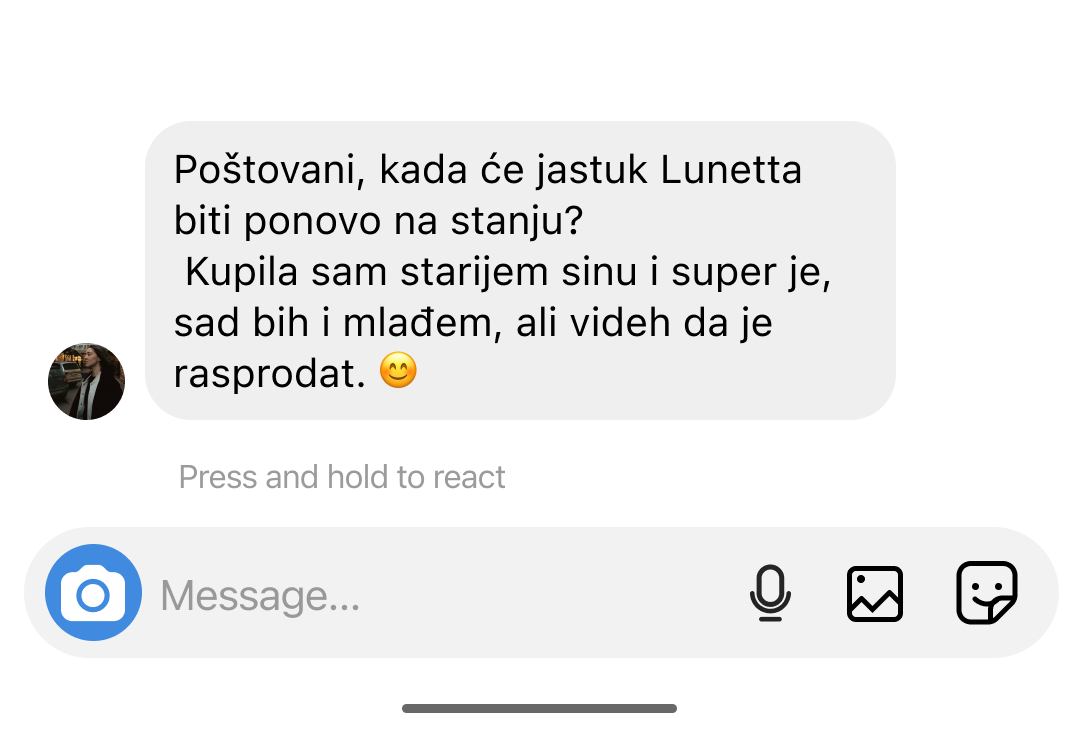Viewport: 1080px width, 743px height.
Task: Open the photo gallery picker
Action: [x=875, y=593]
